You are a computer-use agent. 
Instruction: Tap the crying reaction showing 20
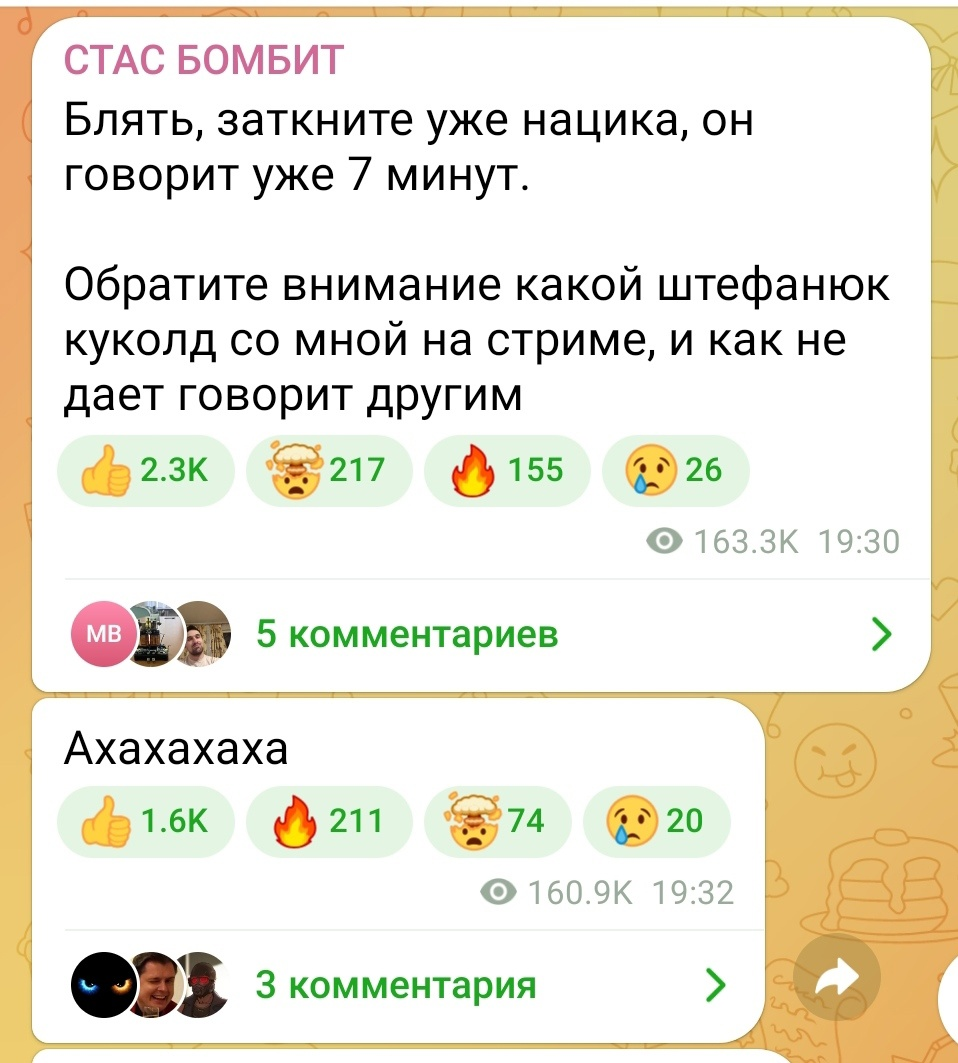(x=656, y=821)
